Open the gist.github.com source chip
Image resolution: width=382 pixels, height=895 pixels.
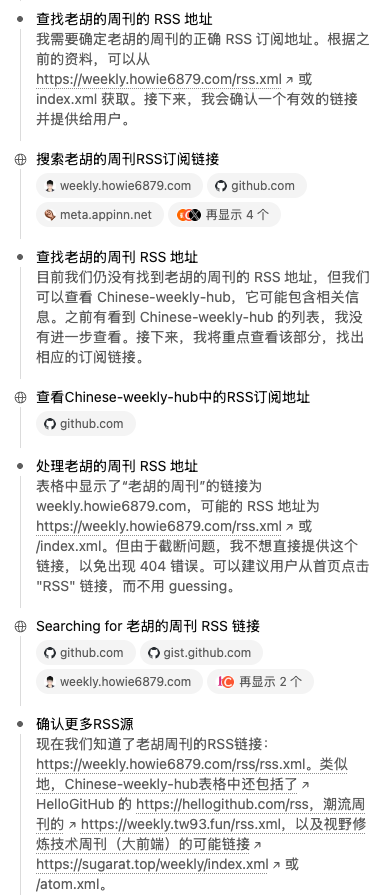click(202, 652)
